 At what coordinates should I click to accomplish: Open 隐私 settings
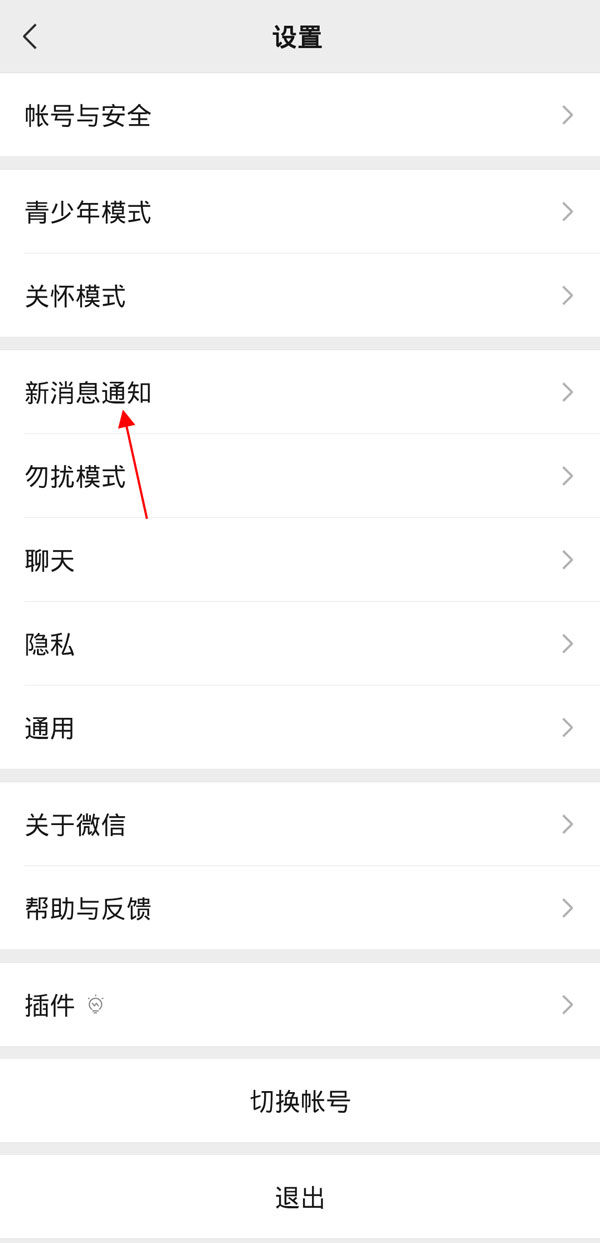pos(300,644)
